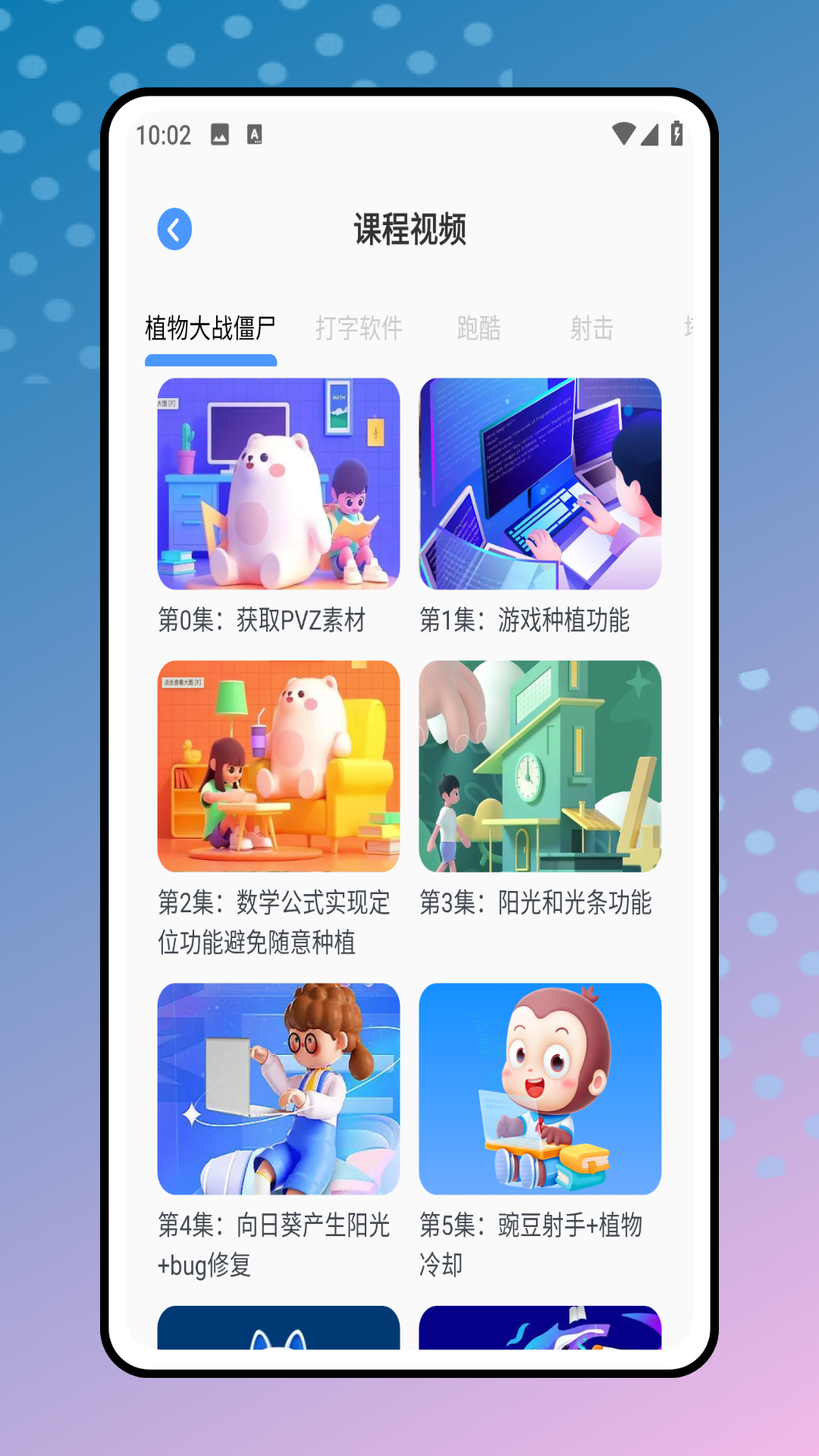Image resolution: width=819 pixels, height=1456 pixels.
Task: Tap the 10:02 clock in status bar
Action: (163, 134)
